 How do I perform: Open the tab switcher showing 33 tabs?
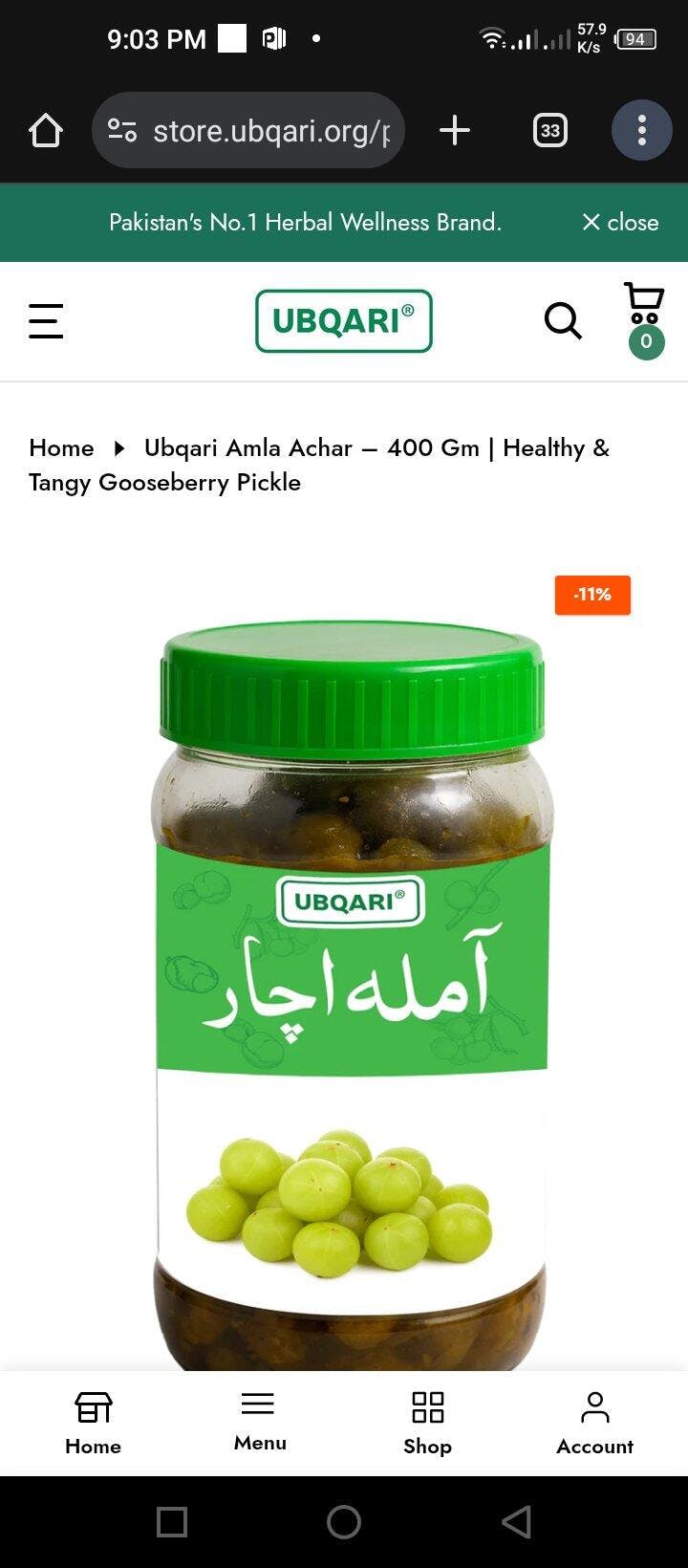pyautogui.click(x=549, y=130)
